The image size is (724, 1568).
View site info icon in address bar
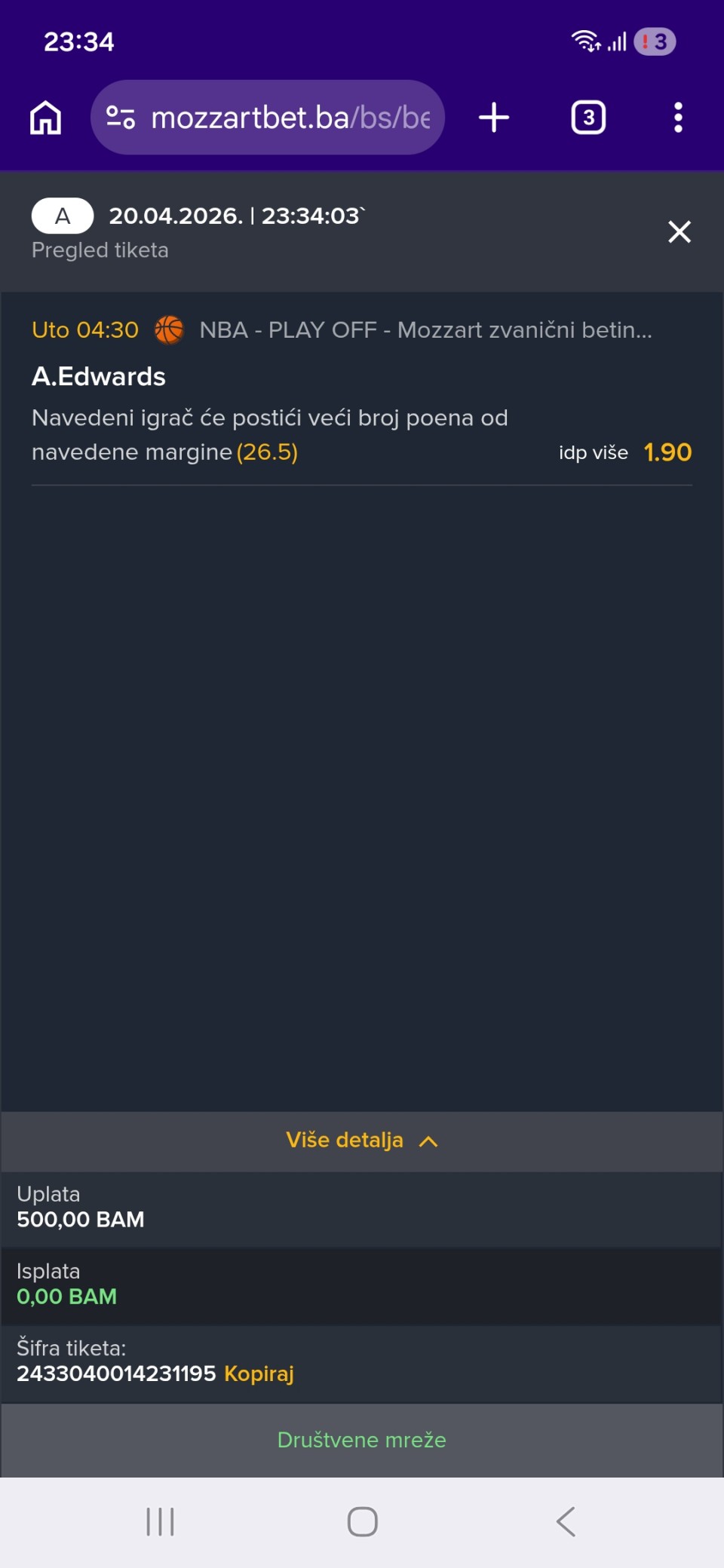coord(121,118)
